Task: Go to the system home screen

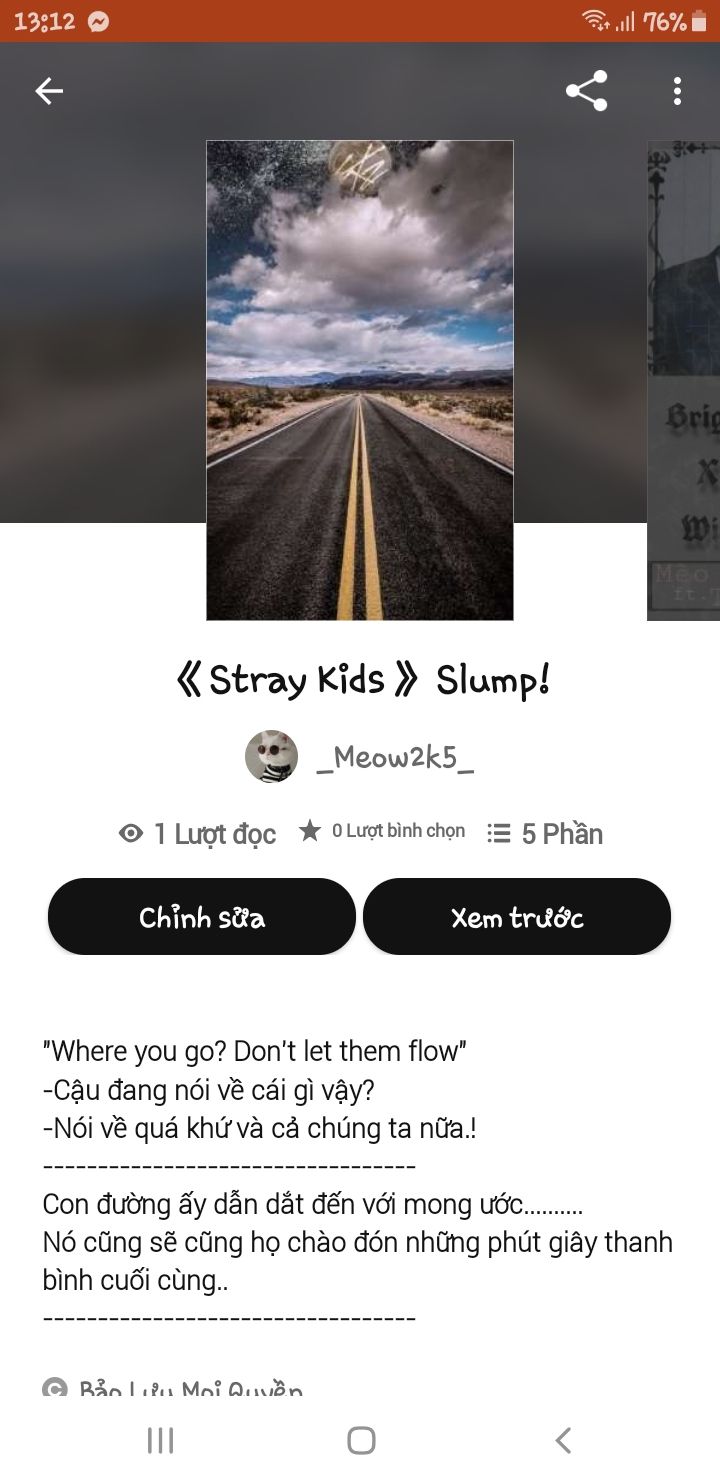Action: click(361, 1440)
